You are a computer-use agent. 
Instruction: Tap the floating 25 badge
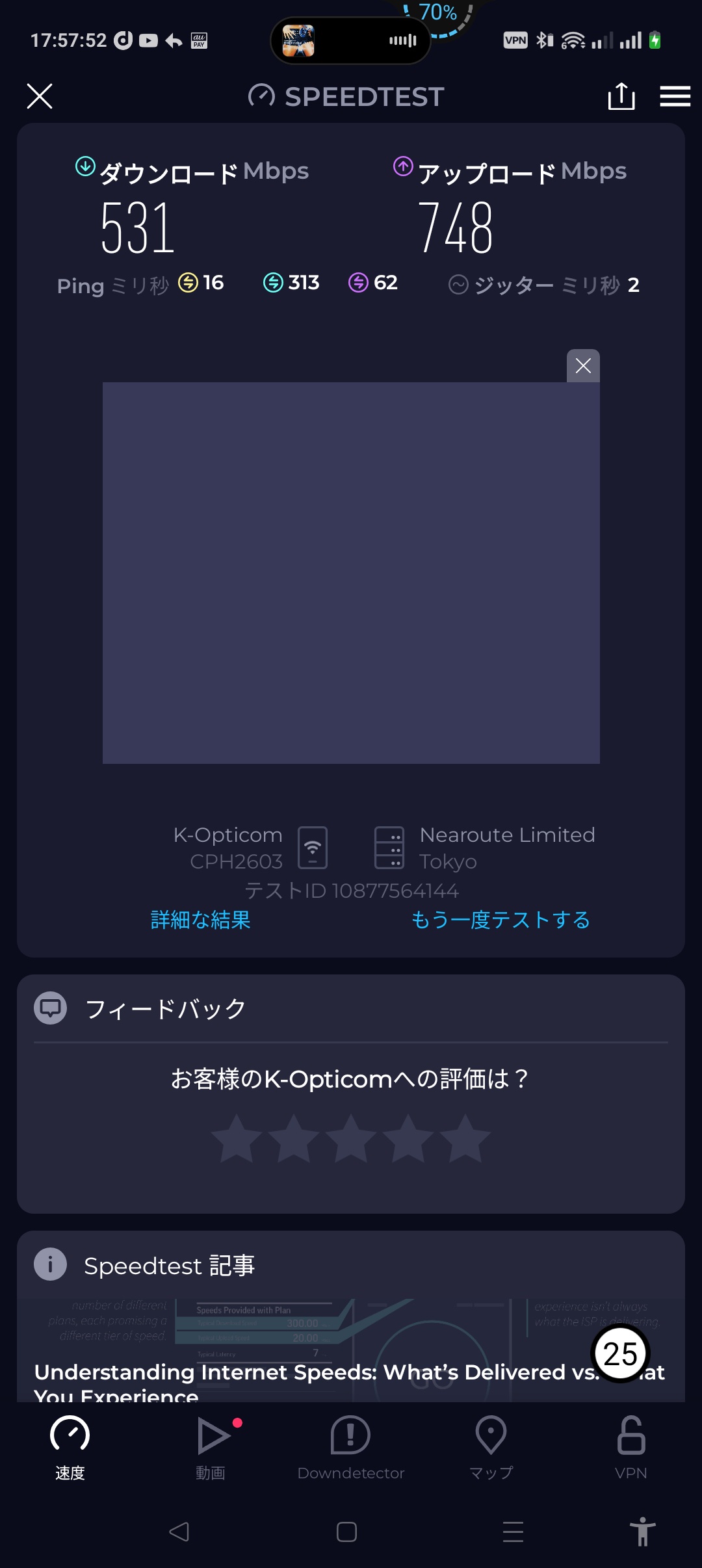click(620, 1353)
